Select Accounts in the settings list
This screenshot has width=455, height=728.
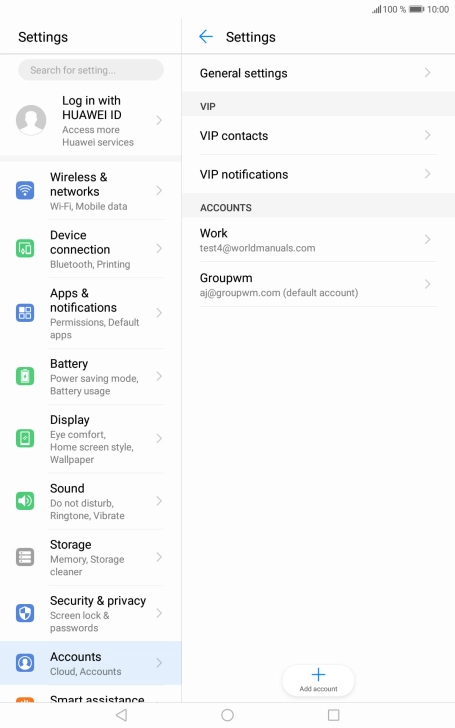(91, 663)
